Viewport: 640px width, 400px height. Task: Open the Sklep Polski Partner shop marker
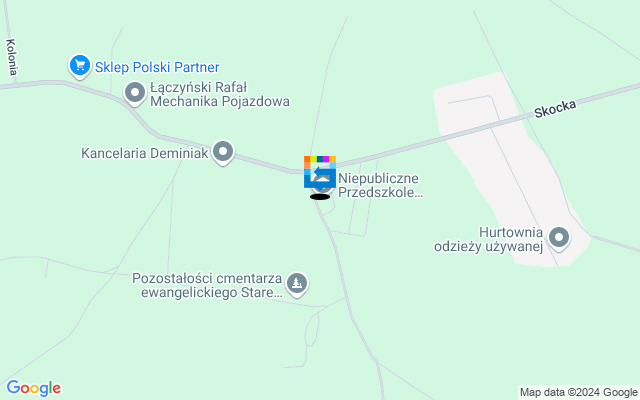point(80,66)
